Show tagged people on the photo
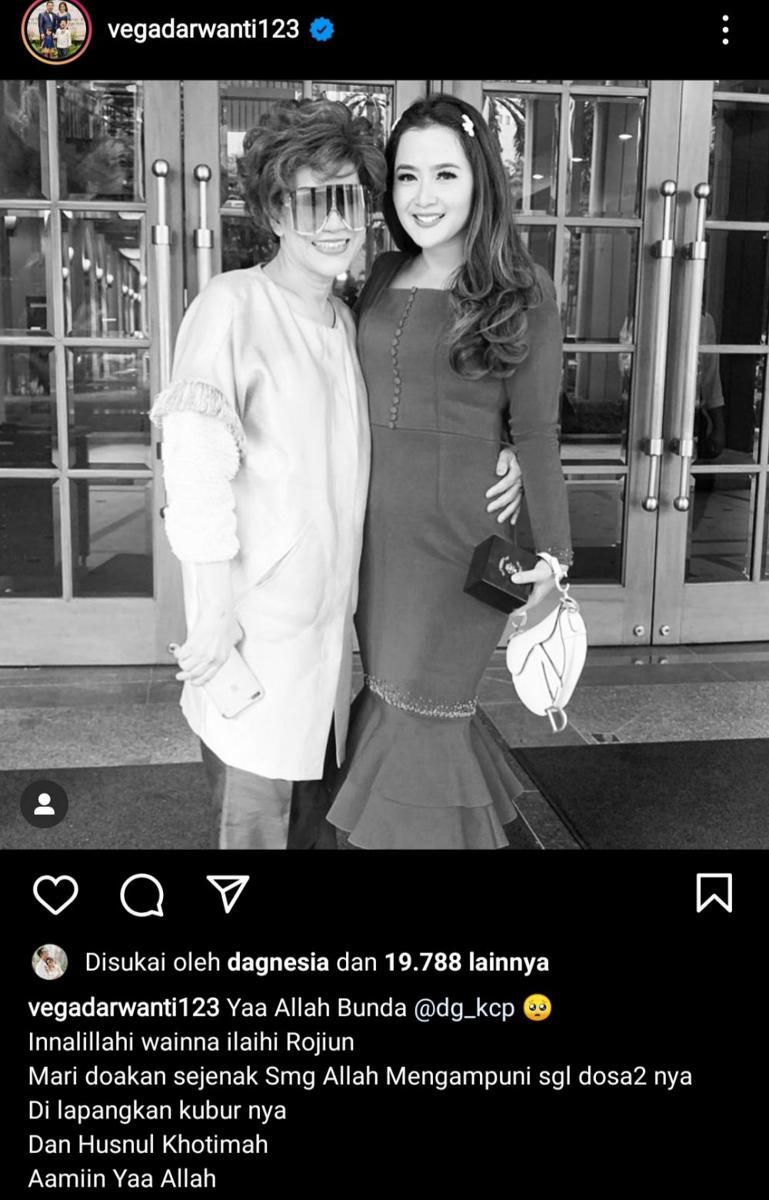 pos(44,804)
